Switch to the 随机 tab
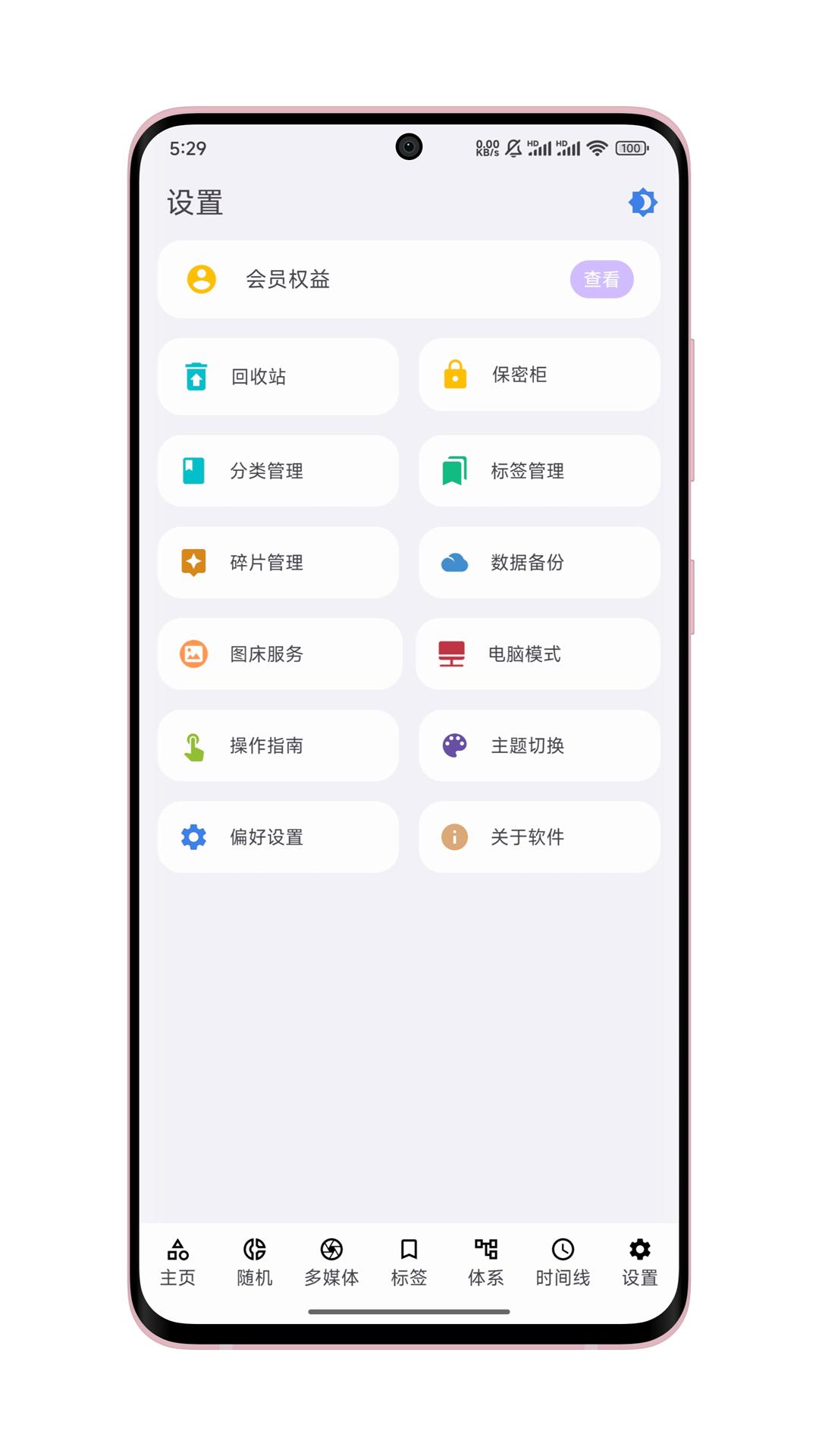The width and height of the screenshot is (819, 1456). (x=255, y=1263)
